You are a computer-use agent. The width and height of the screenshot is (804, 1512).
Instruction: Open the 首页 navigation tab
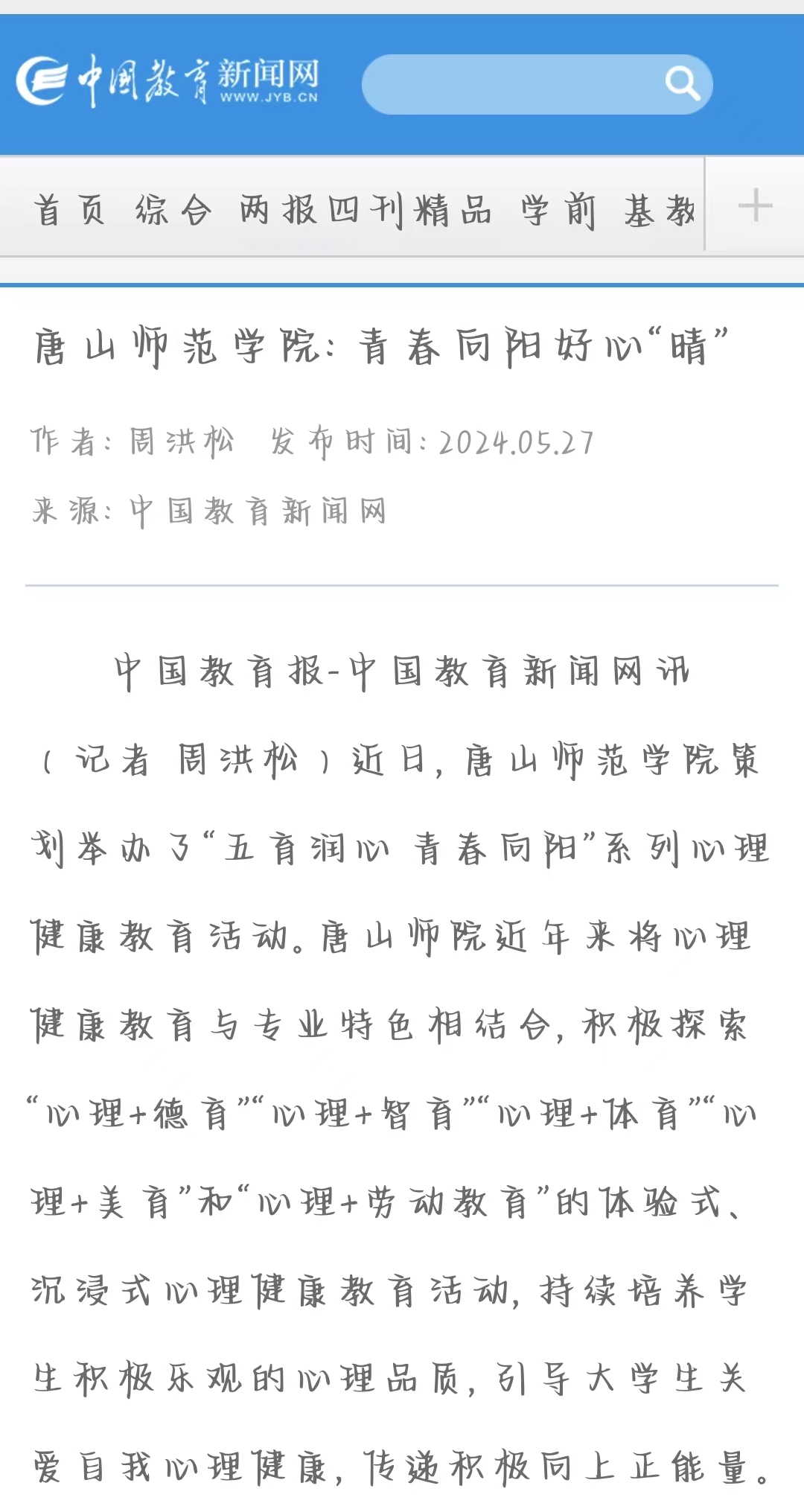point(69,209)
